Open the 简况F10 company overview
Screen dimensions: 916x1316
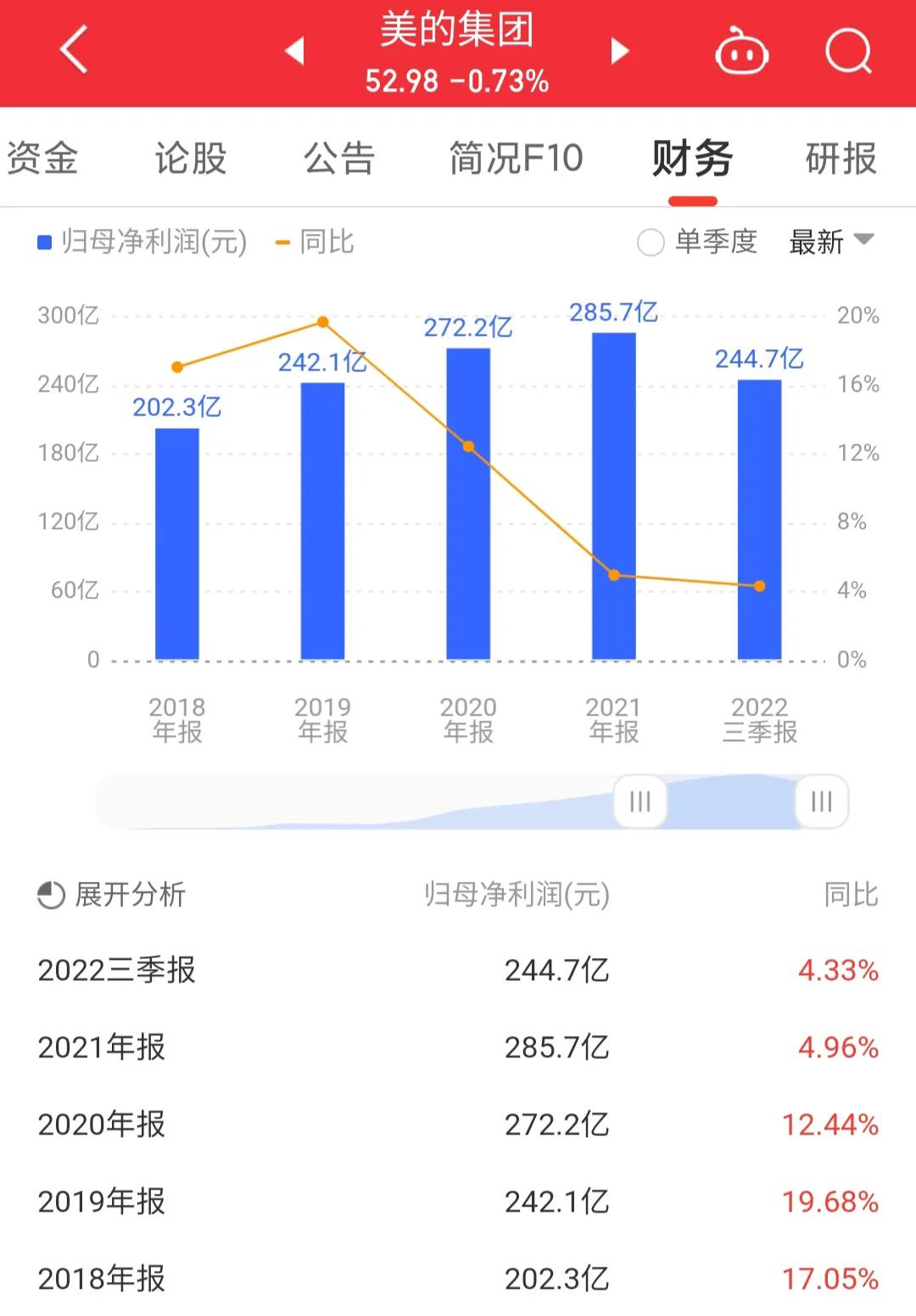(516, 158)
